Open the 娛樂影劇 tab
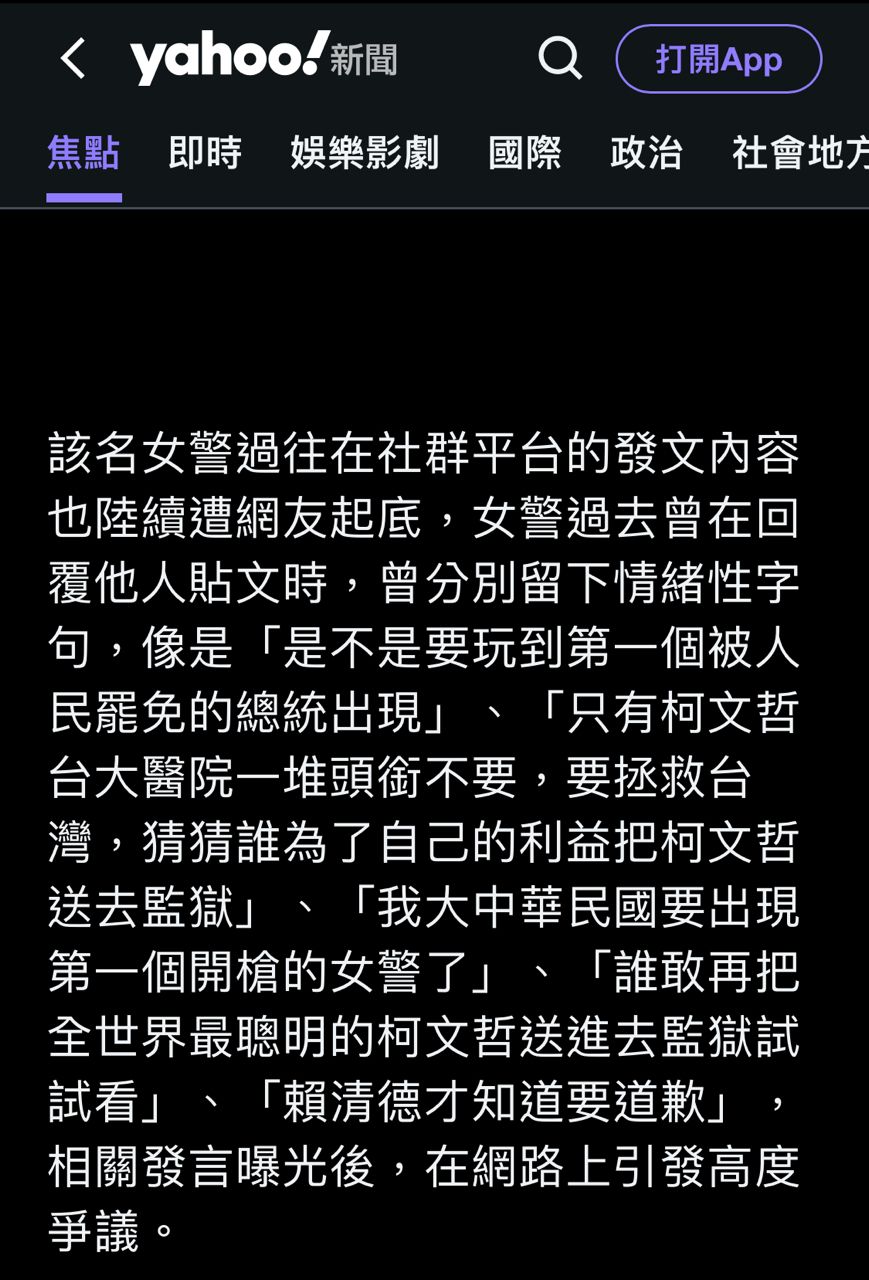The height and width of the screenshot is (1280, 869). coord(364,154)
